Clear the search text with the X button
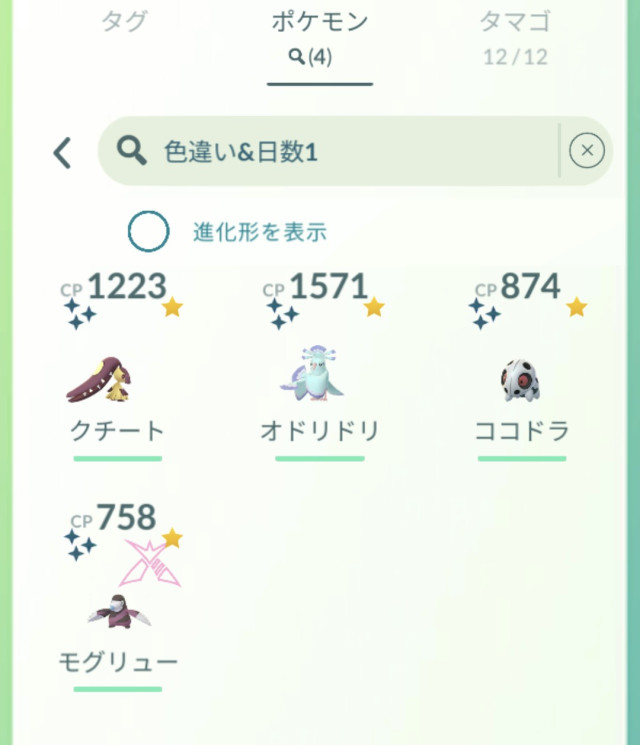This screenshot has height=745, width=640. coord(586,151)
